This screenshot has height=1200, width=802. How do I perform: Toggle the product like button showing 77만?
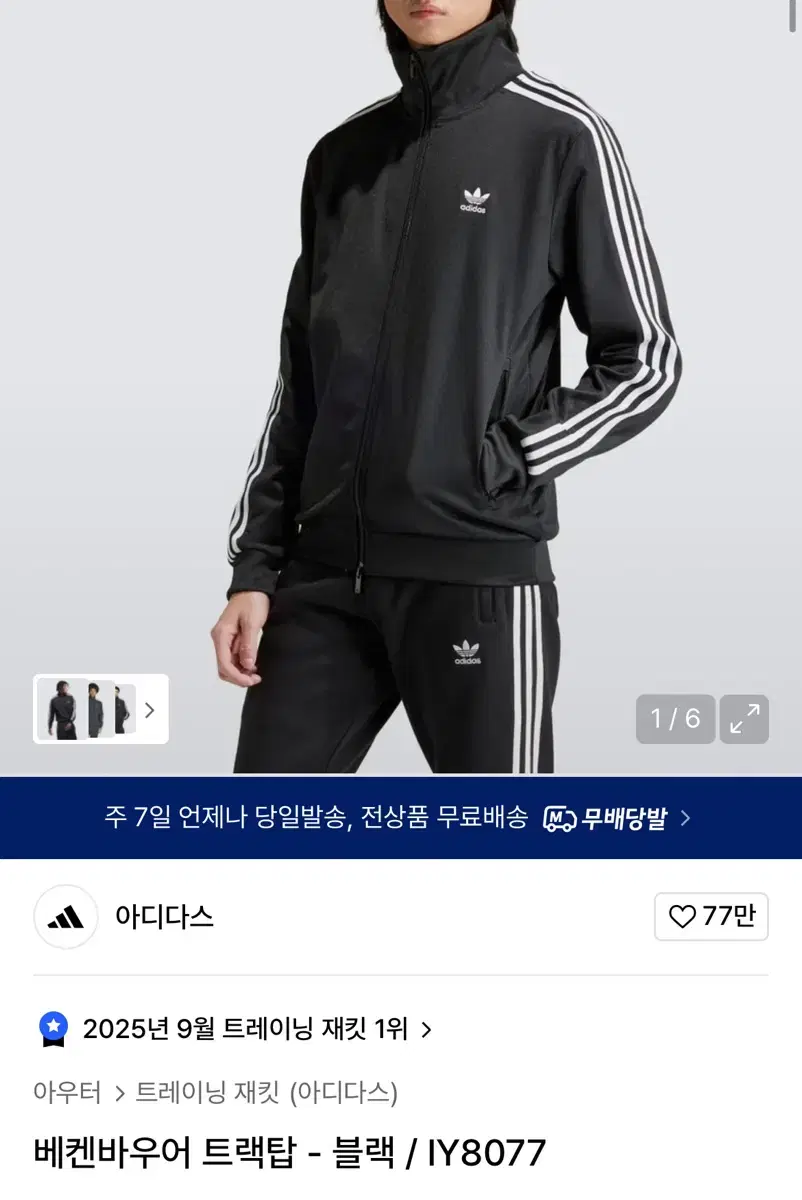pyautogui.click(x=710, y=917)
